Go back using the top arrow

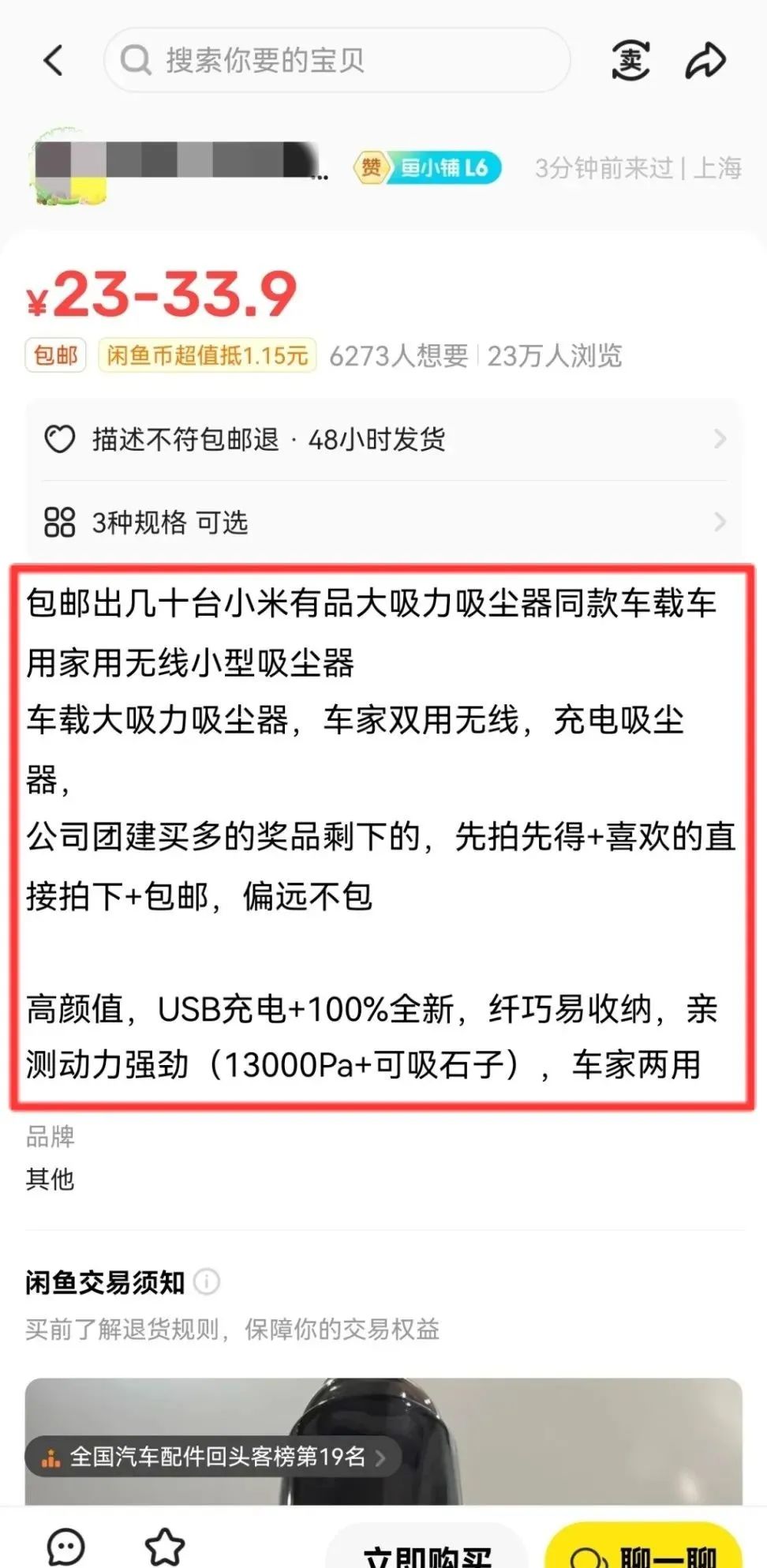click(54, 61)
